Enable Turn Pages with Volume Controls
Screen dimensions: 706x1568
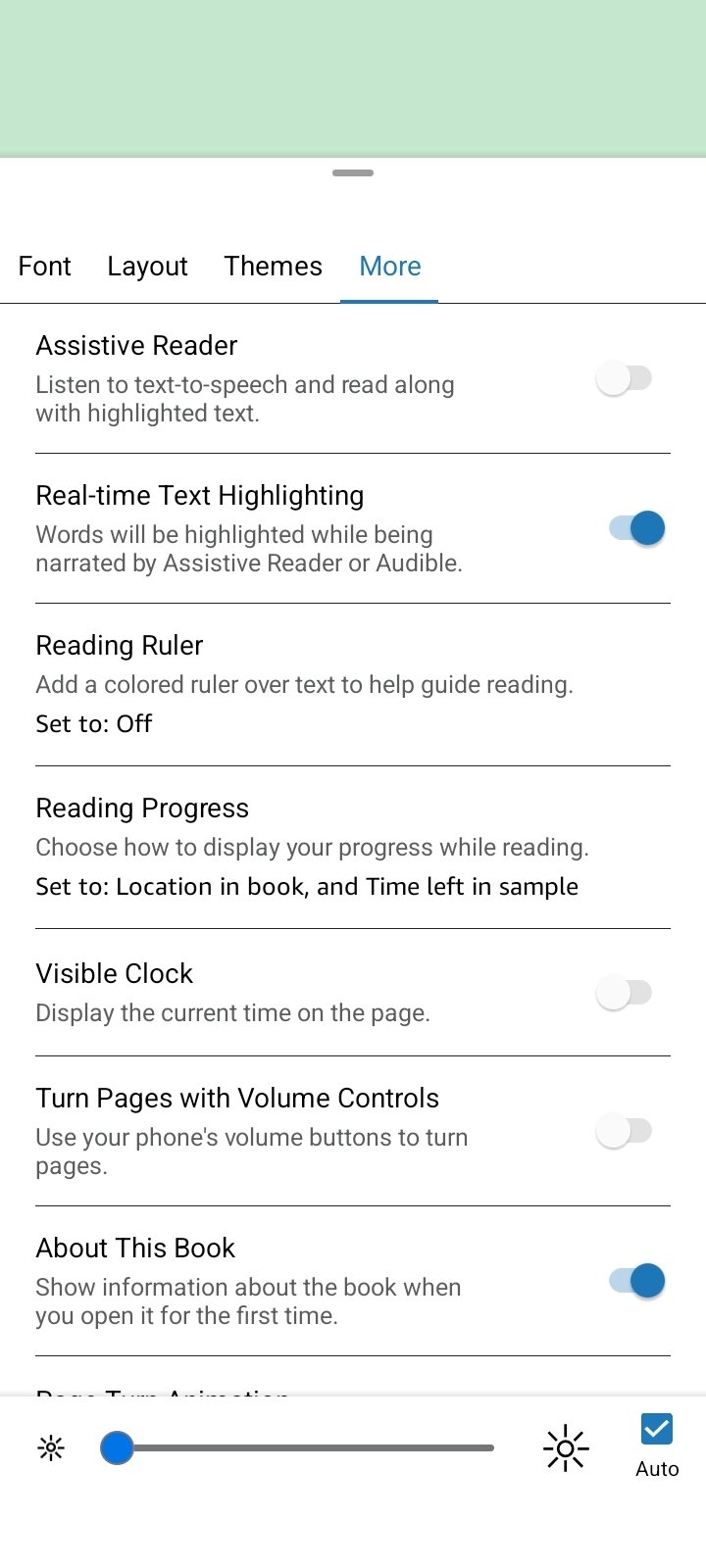[625, 1131]
